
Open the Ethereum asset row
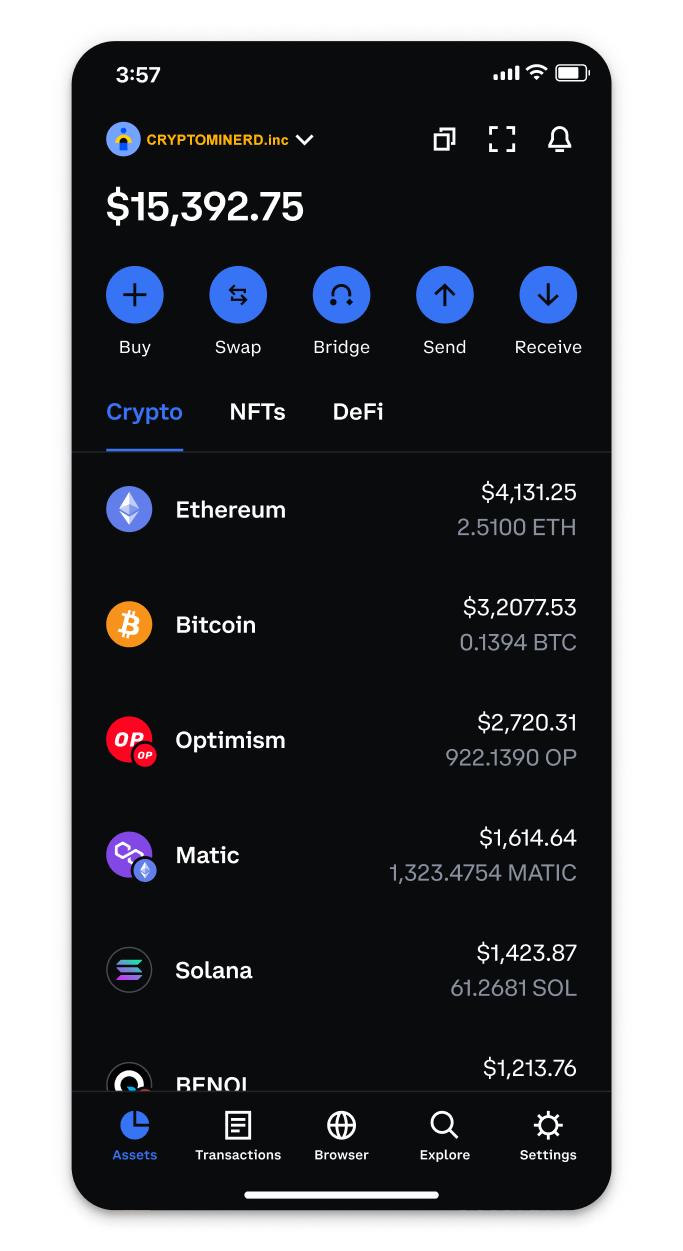coord(341,510)
